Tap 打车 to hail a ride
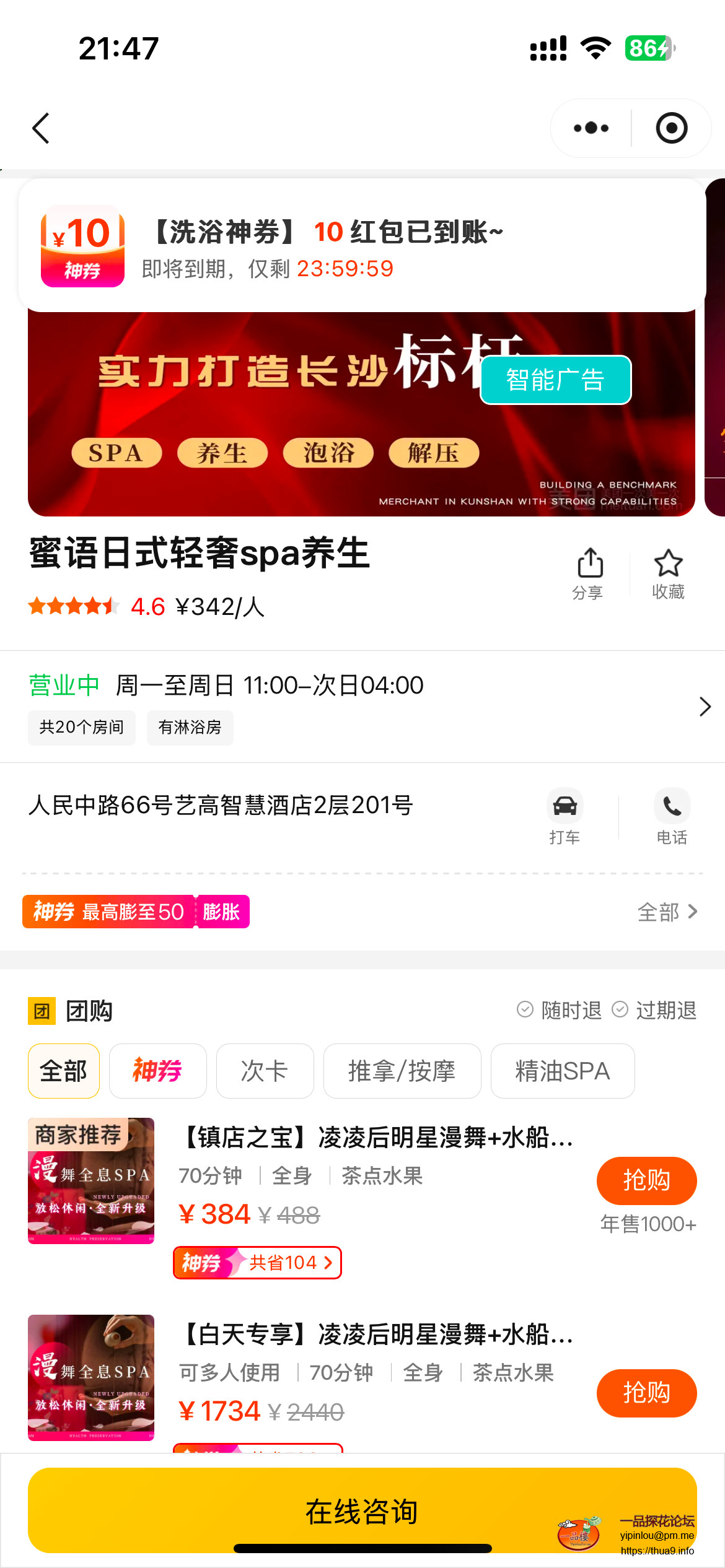Image resolution: width=725 pixels, height=1568 pixels. point(565,816)
